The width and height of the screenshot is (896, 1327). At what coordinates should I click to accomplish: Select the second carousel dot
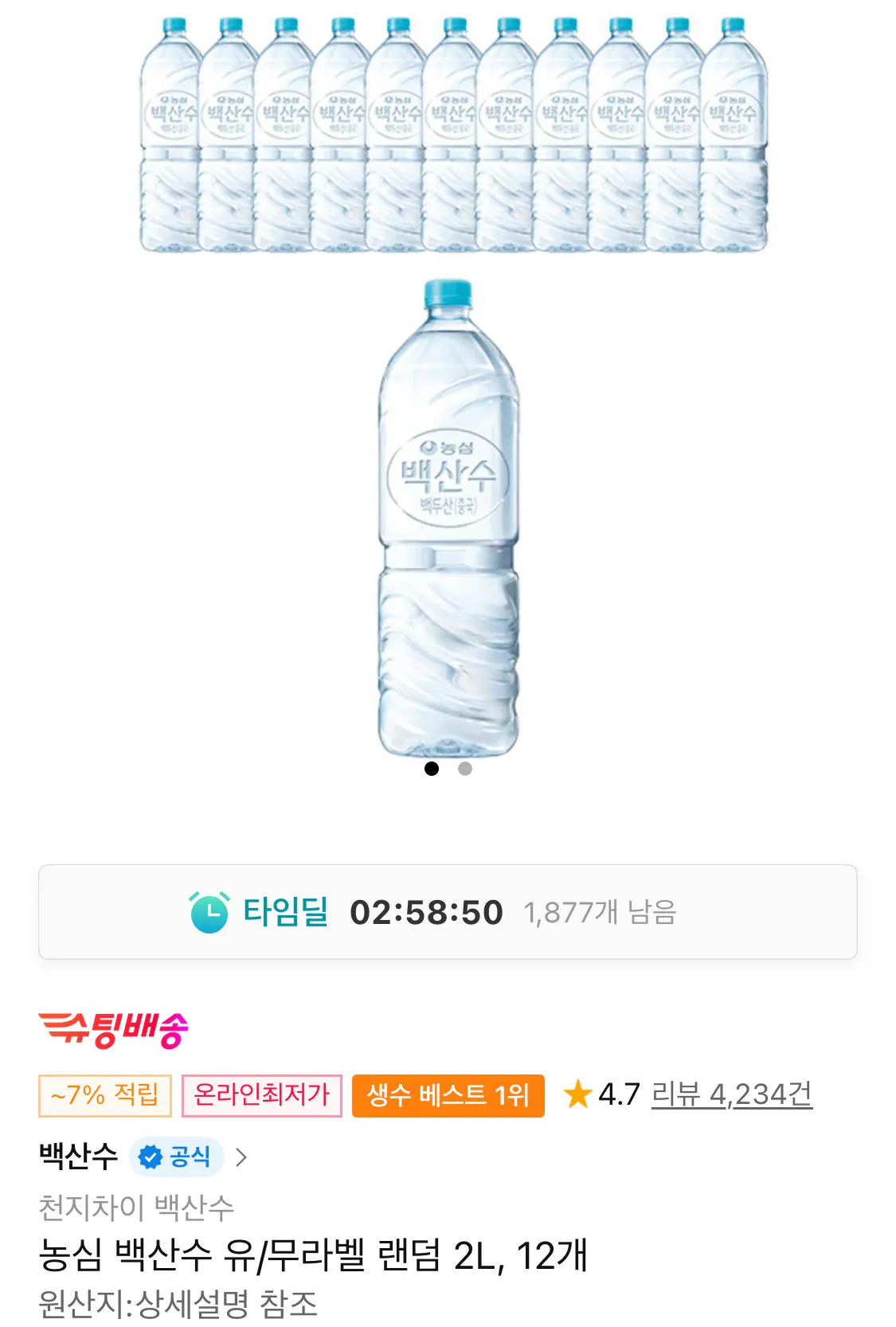(463, 767)
